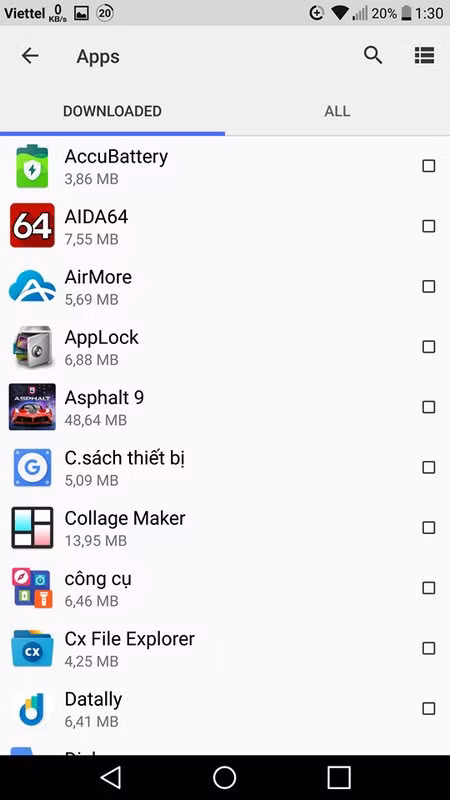450x800 pixels.
Task: Open C.sách thiết bị app details
Action: coord(225,467)
